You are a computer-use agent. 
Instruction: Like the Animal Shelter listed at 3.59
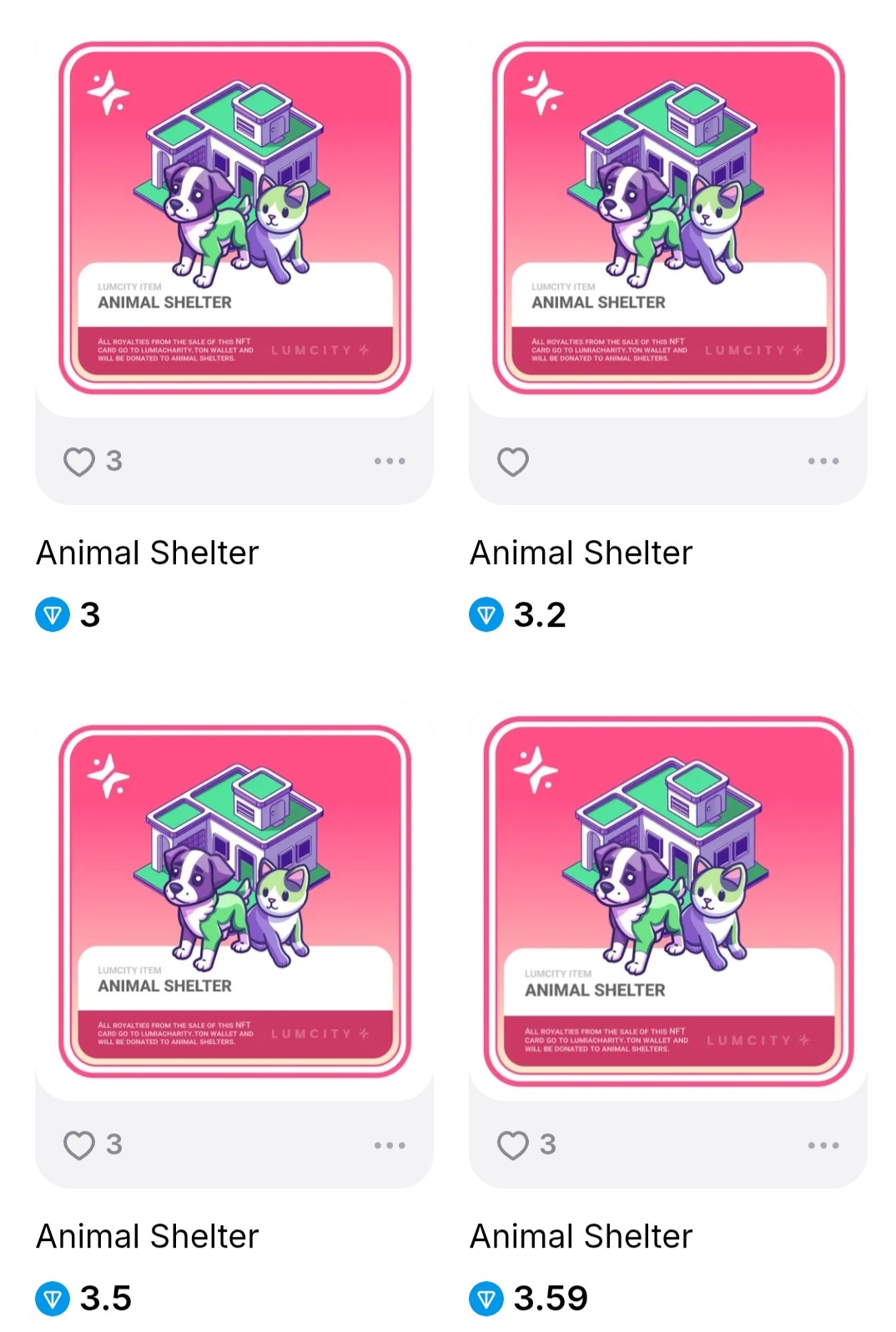pyautogui.click(x=513, y=1145)
